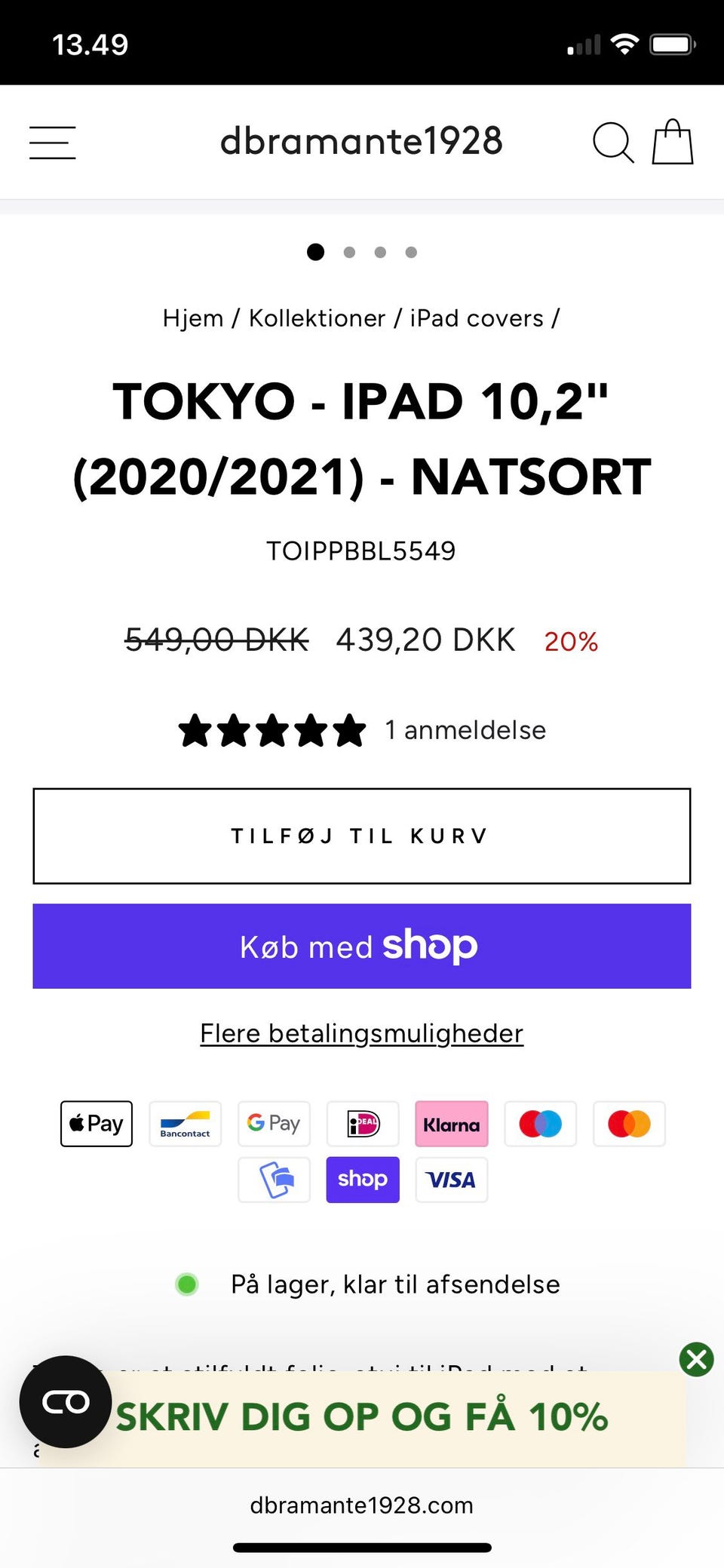Open Flere betalingsmuligheder link
Screen dimensions: 724x1568
point(362,1033)
